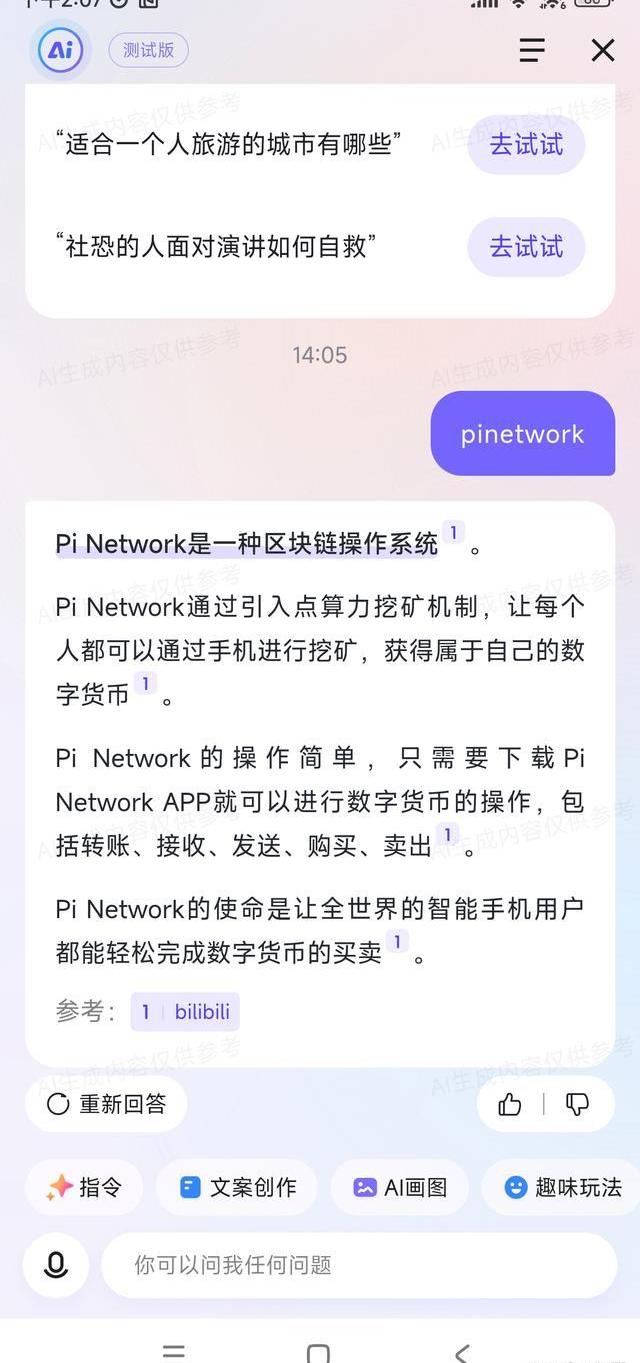The width and height of the screenshot is (640, 1363).
Task: Select the 趣味玩法 chip
Action: (x=563, y=1187)
